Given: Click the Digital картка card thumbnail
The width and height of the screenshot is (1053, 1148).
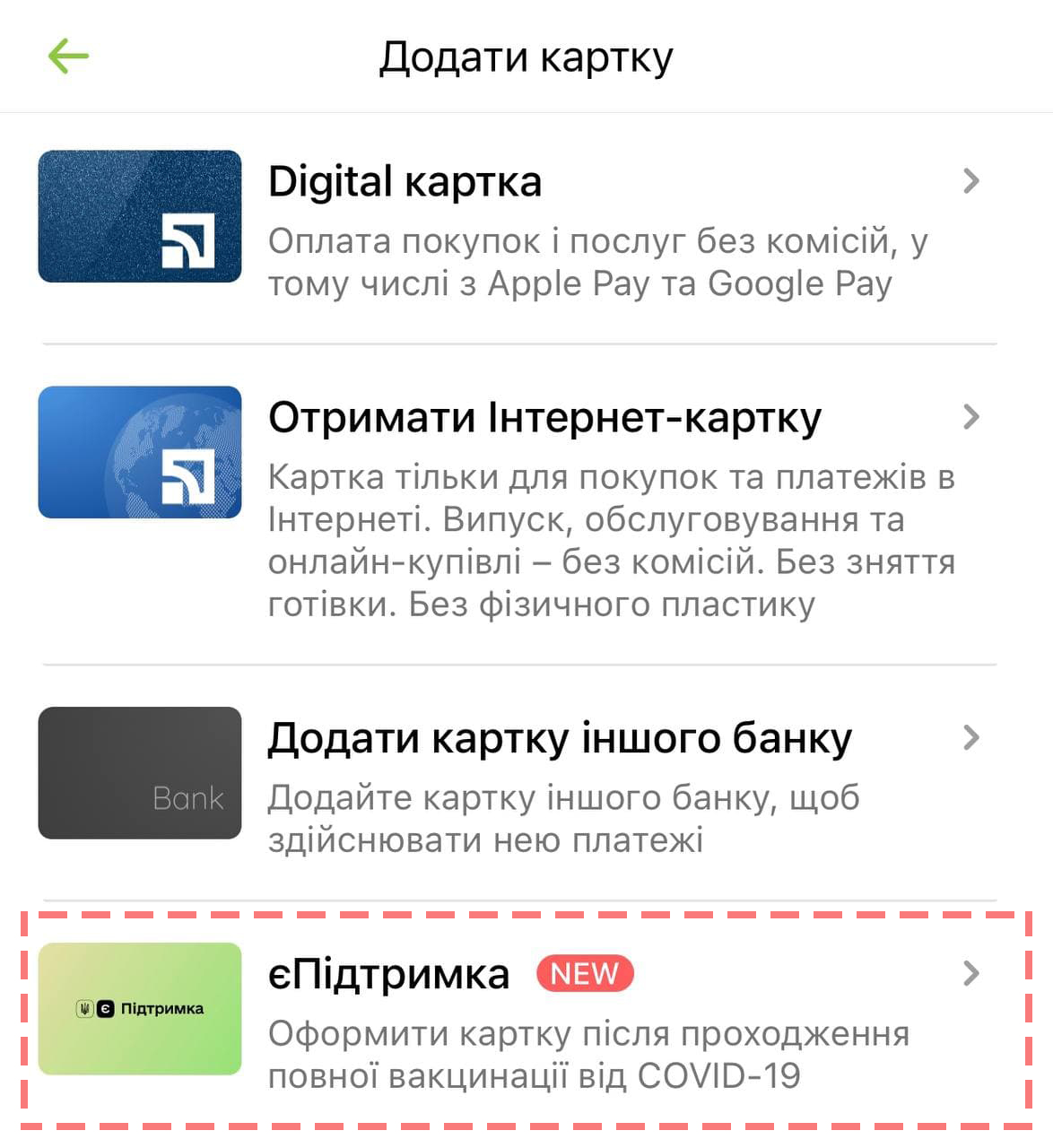Looking at the screenshot, I should pyautogui.click(x=139, y=216).
